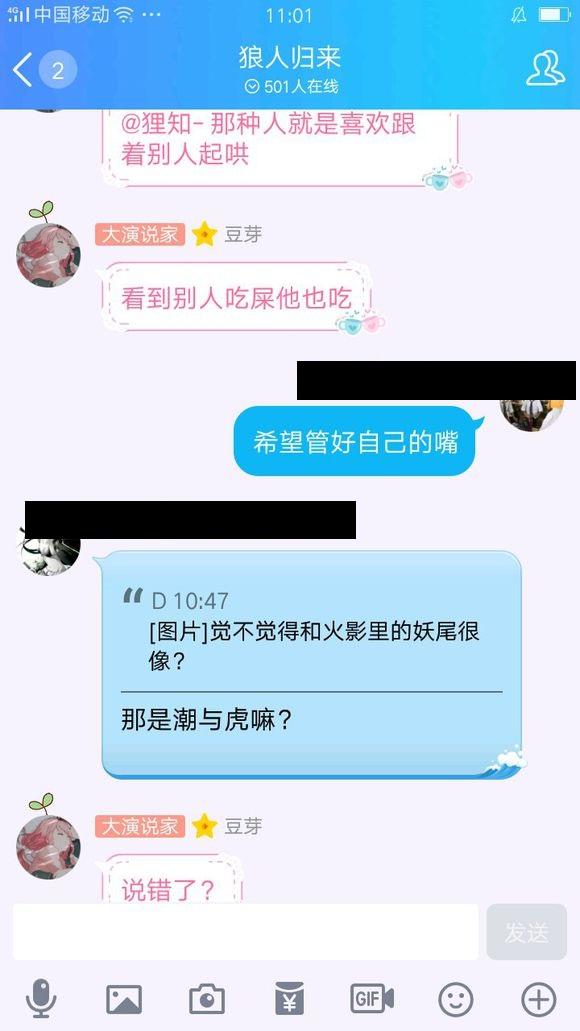Open the photo gallery picker
The height and width of the screenshot is (1031, 580).
[124, 999]
